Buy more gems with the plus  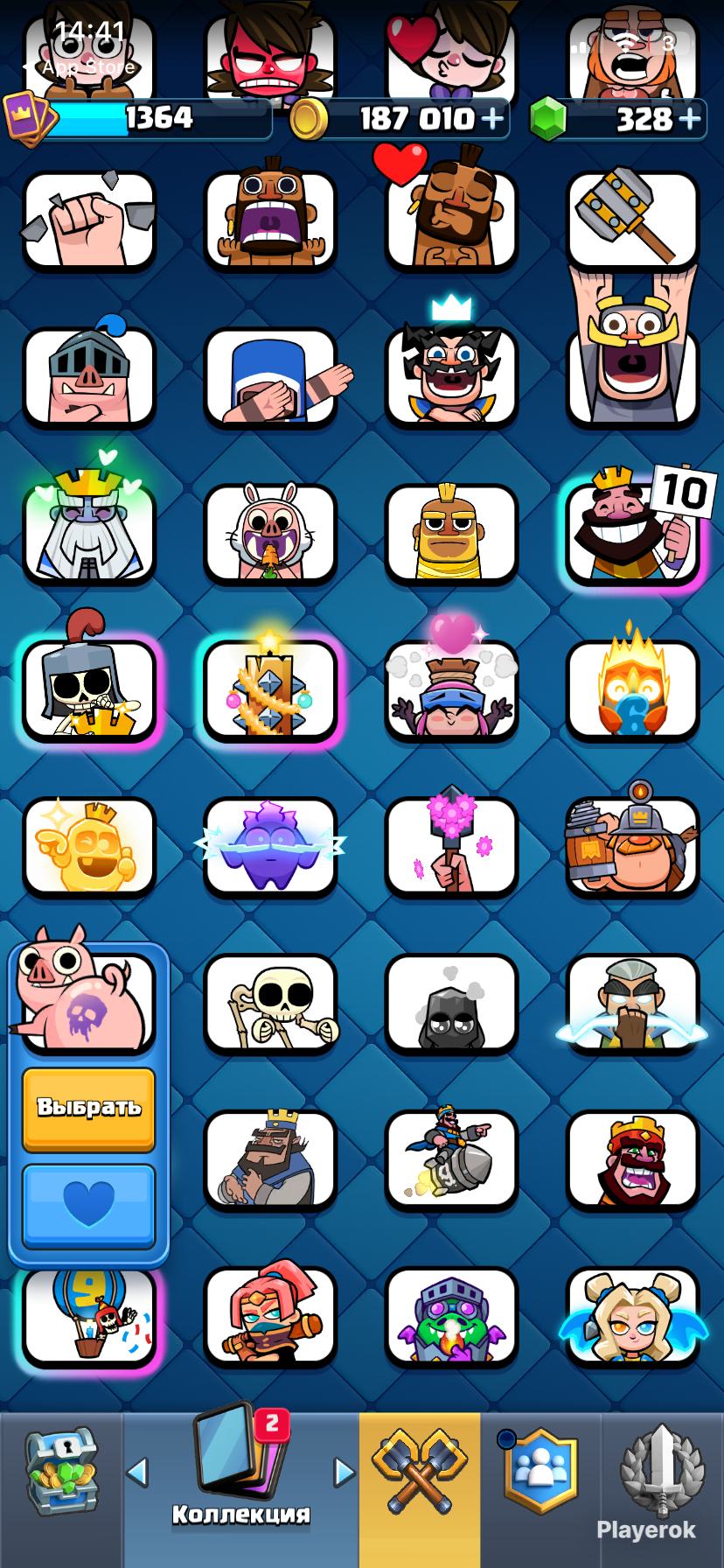click(691, 118)
